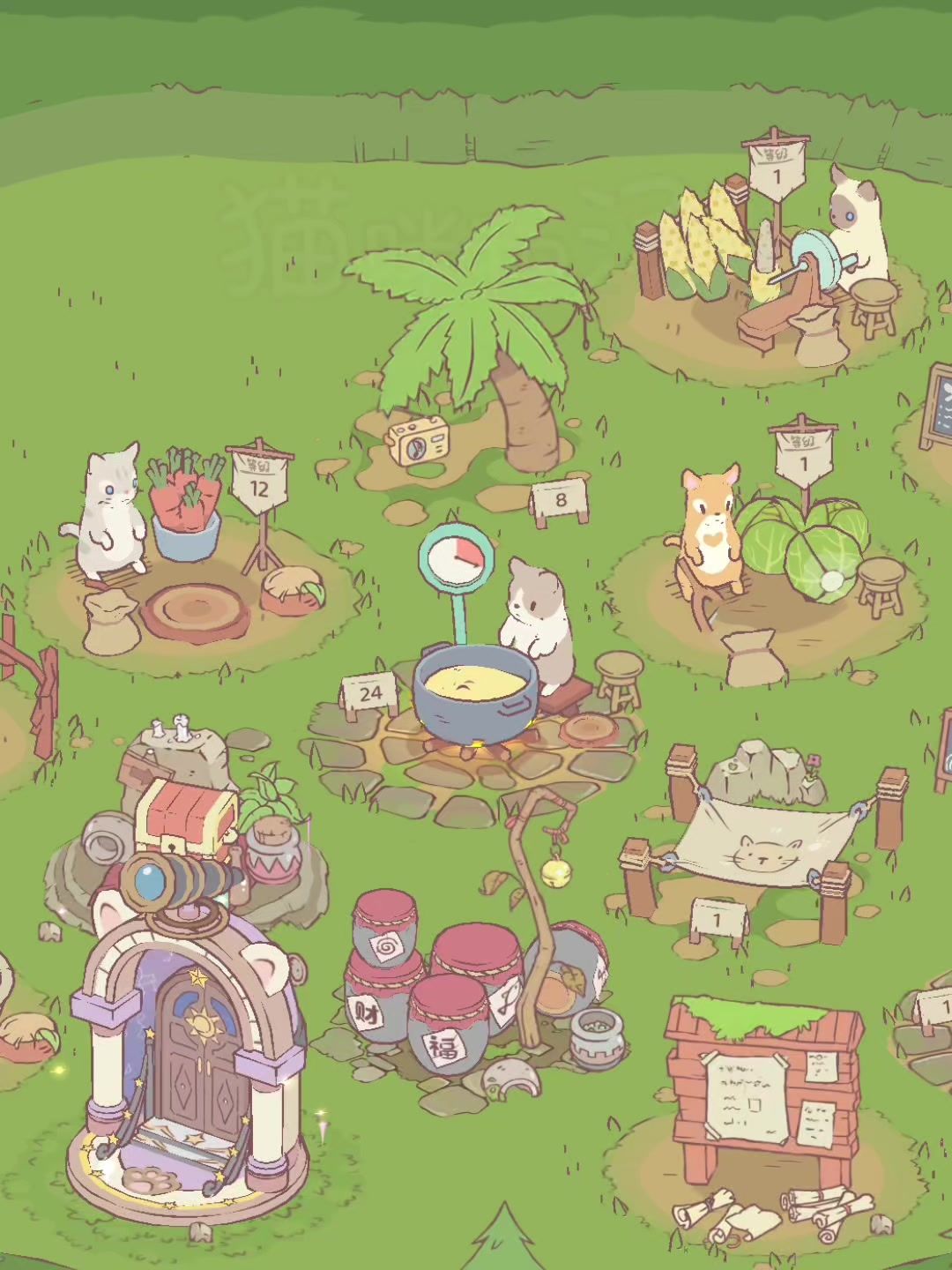The width and height of the screenshot is (952, 1270).
Task: Open the carrot chopping station level 12
Action: pyautogui.click(x=187, y=529)
